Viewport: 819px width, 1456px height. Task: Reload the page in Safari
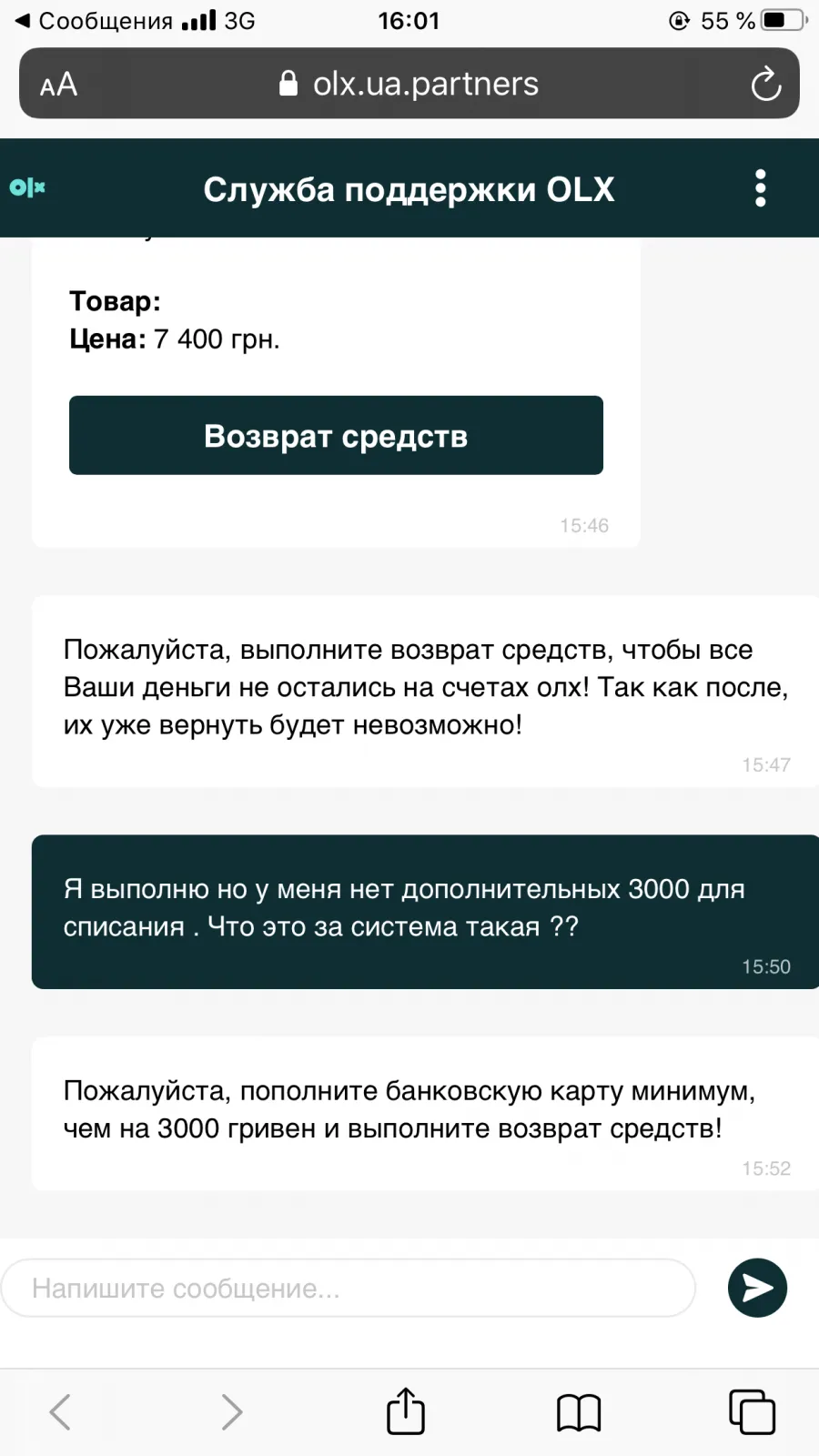pyautogui.click(x=766, y=85)
